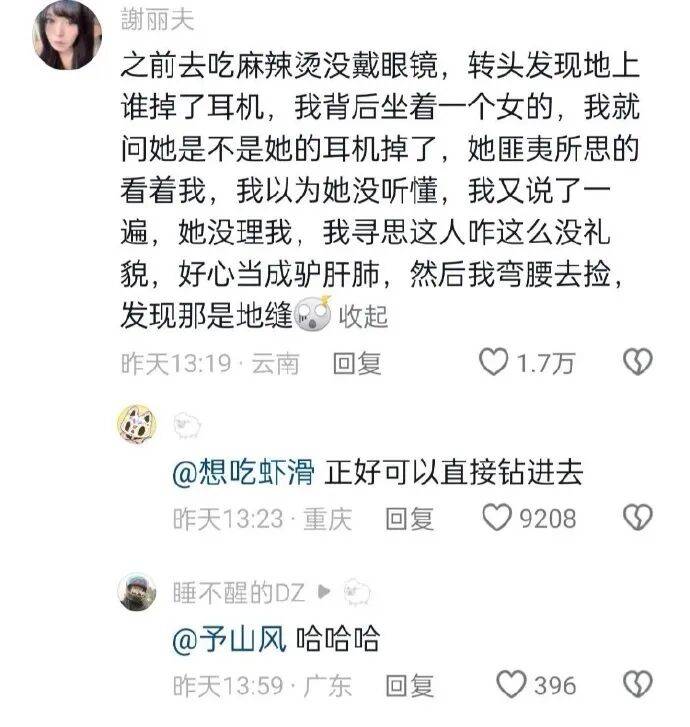Like the comment with 1.7万 likes
The image size is (690, 727).
(x=493, y=362)
